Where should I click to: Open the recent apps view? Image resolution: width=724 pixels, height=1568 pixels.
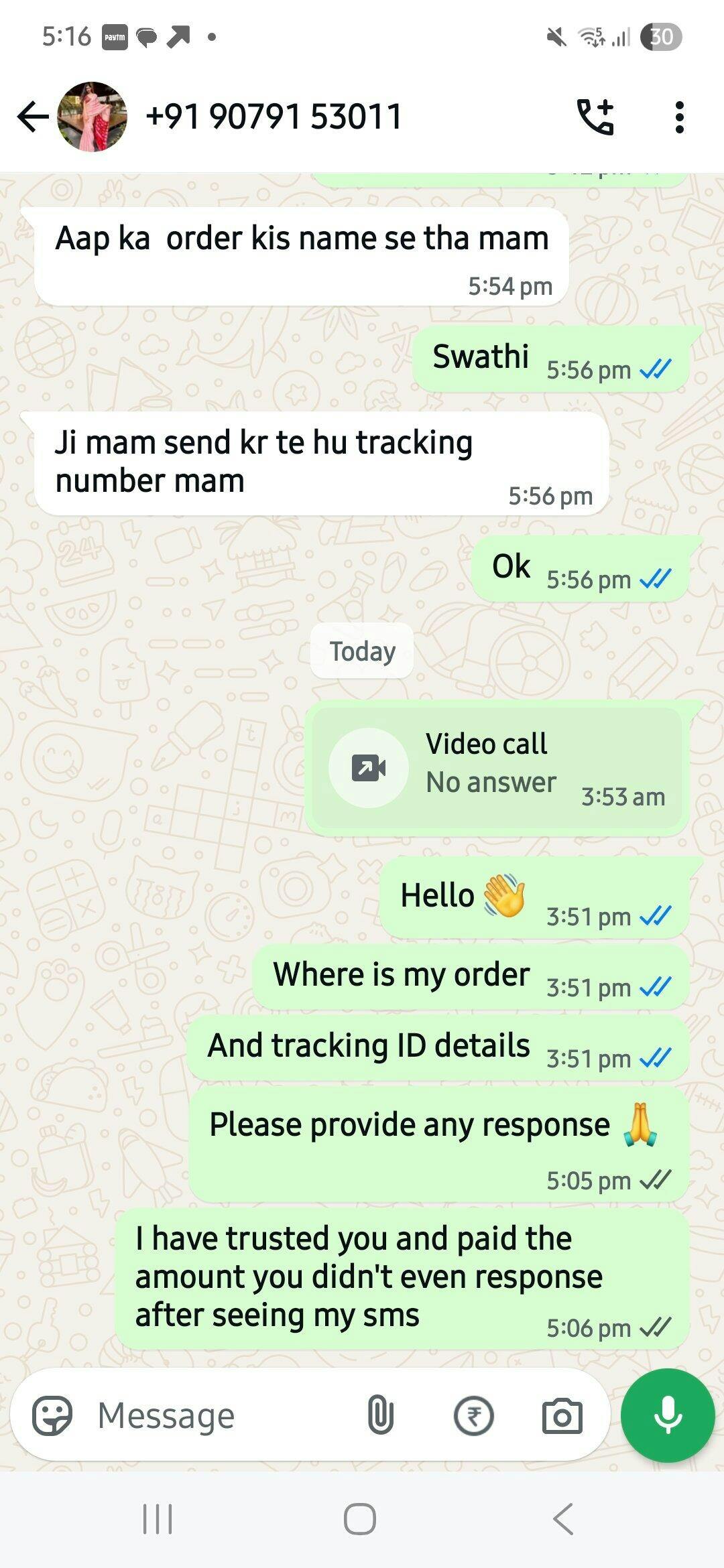point(158,1518)
